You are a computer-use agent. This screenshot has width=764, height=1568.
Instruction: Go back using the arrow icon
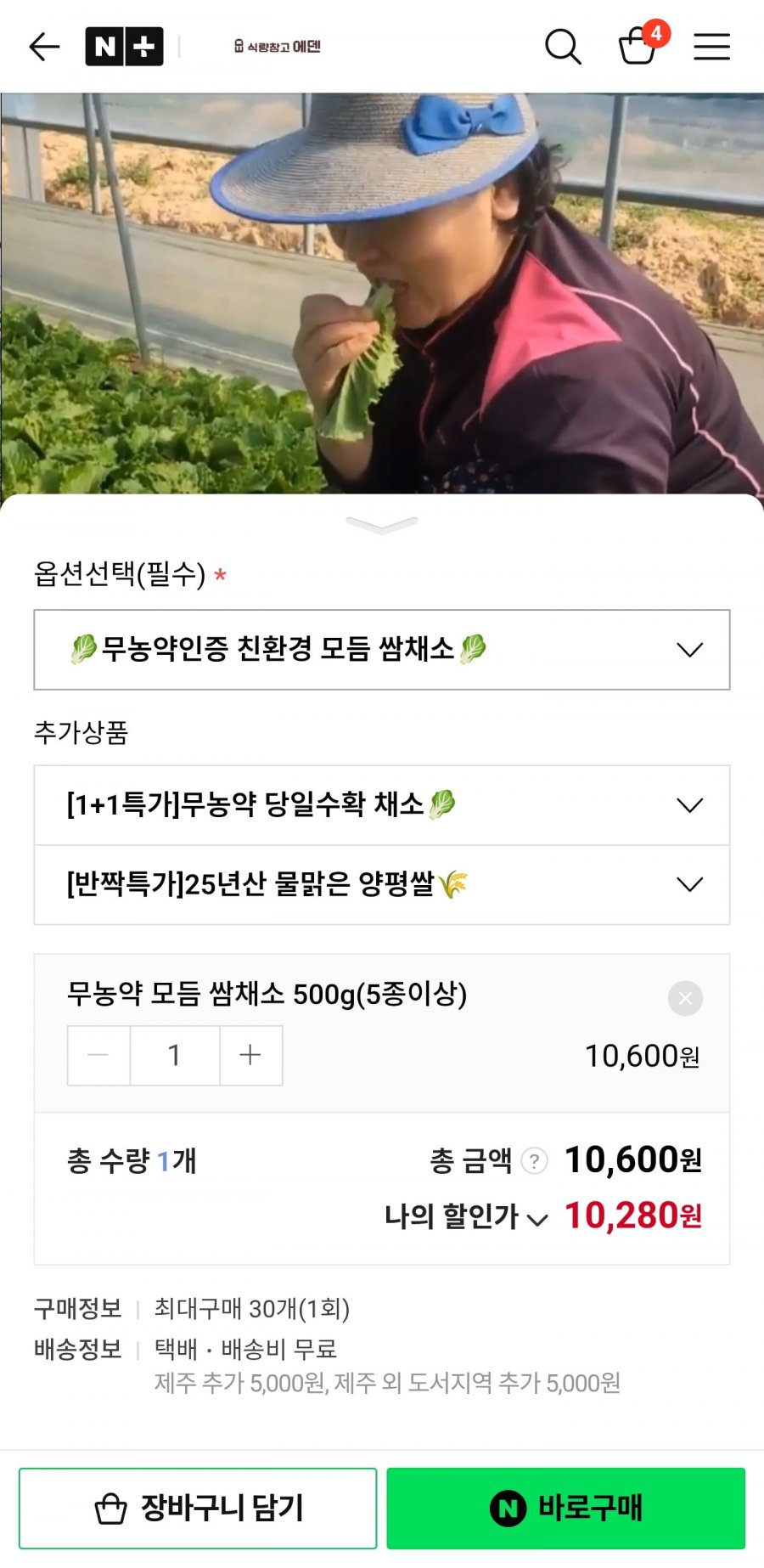(x=44, y=47)
